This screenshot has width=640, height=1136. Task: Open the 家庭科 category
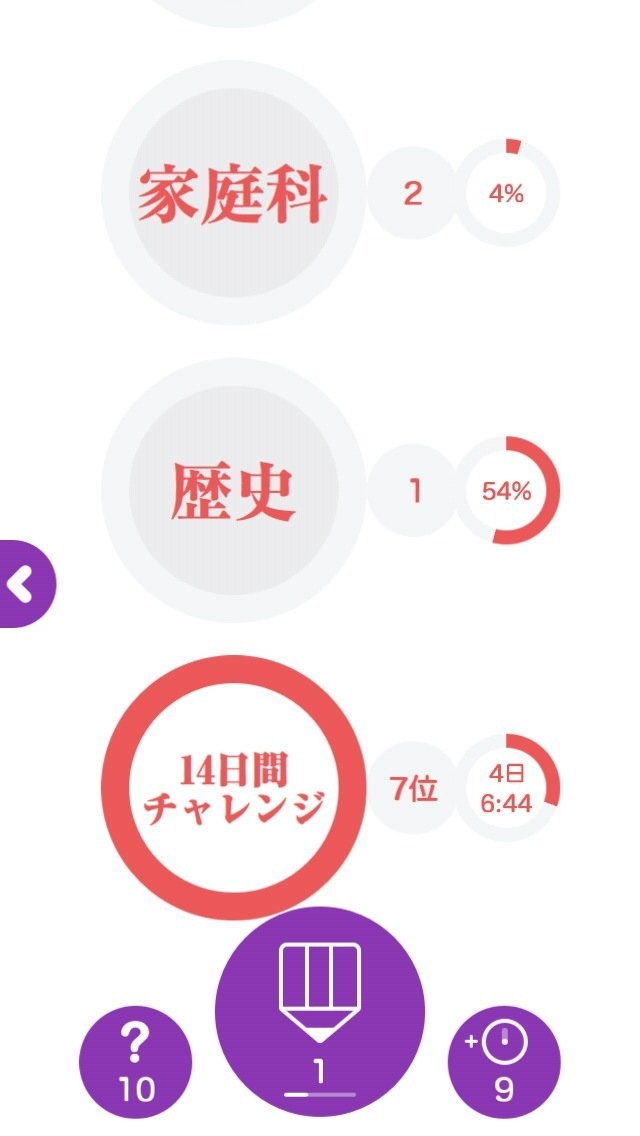click(232, 193)
